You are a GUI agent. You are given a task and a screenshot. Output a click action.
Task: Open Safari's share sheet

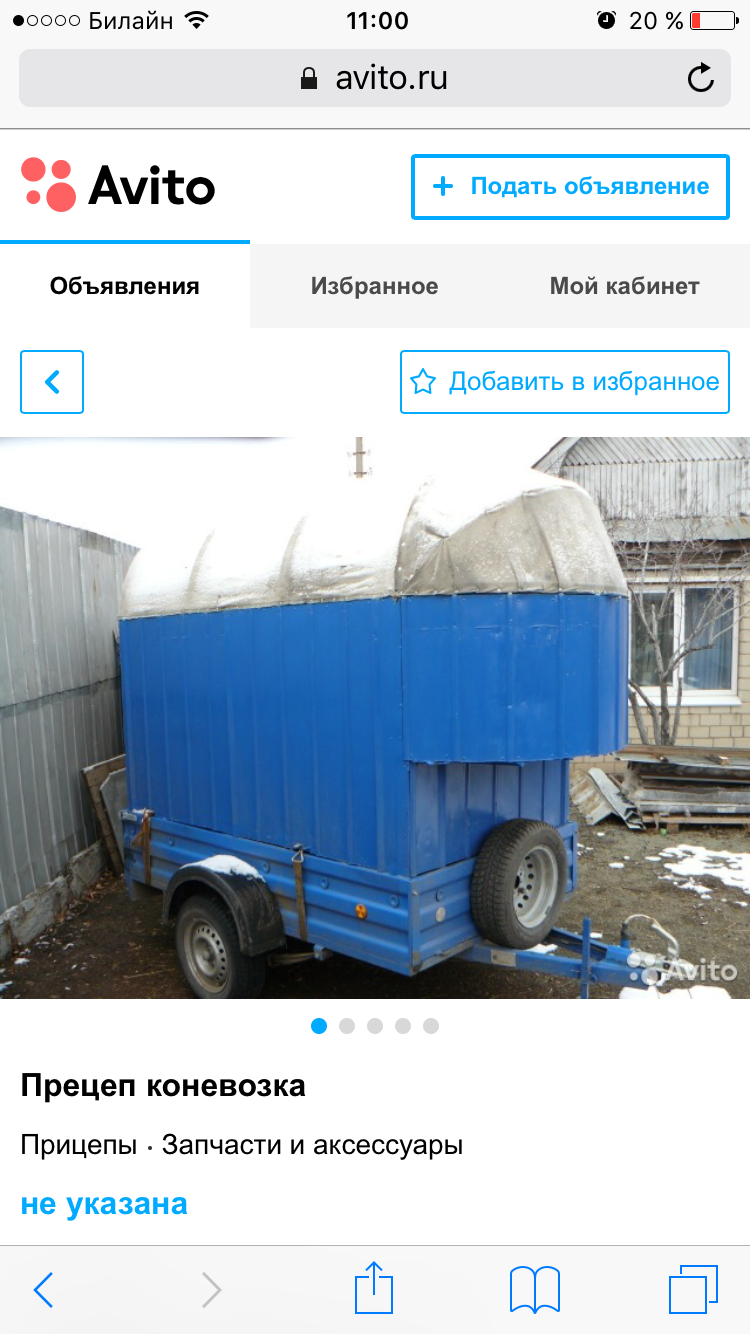pos(374,1289)
